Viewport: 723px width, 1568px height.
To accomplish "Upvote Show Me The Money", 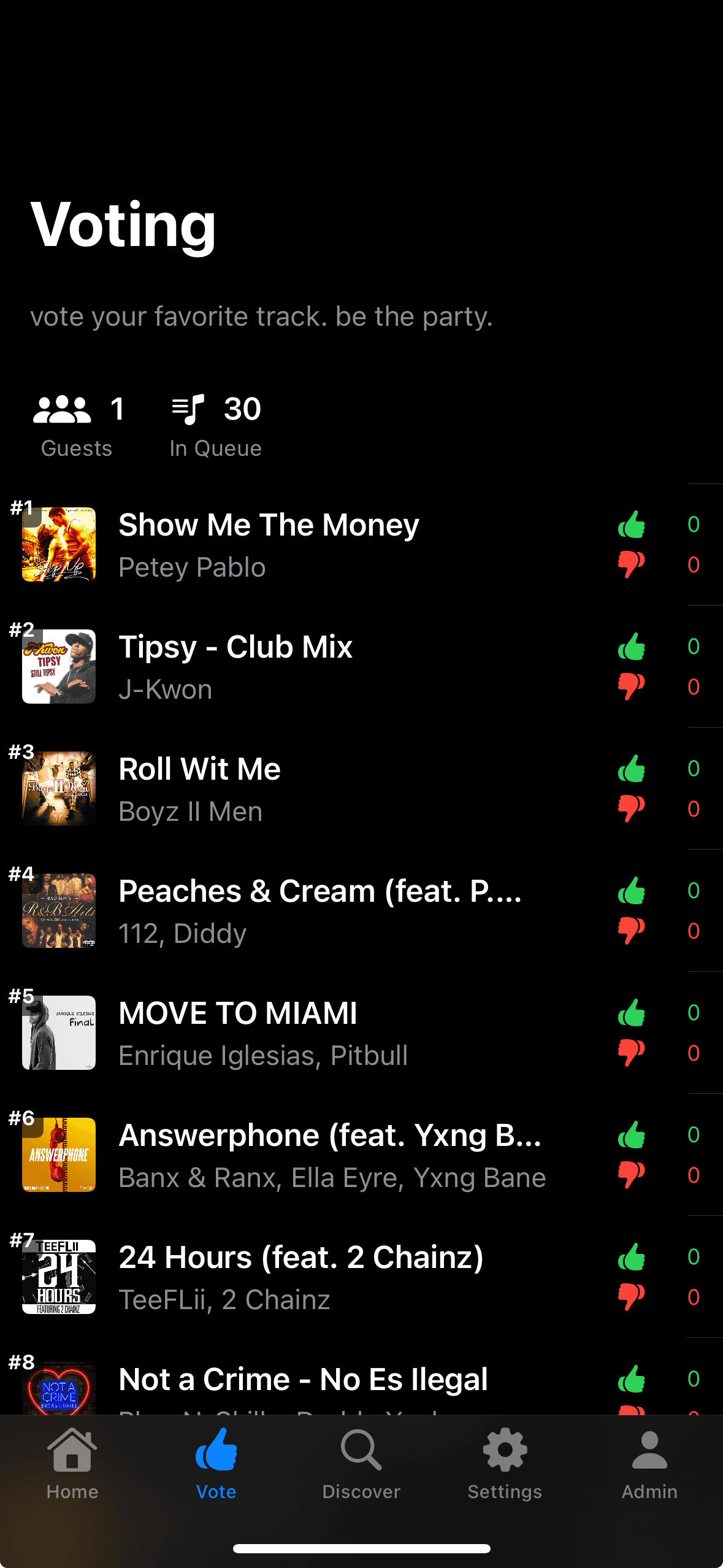I will click(632, 525).
